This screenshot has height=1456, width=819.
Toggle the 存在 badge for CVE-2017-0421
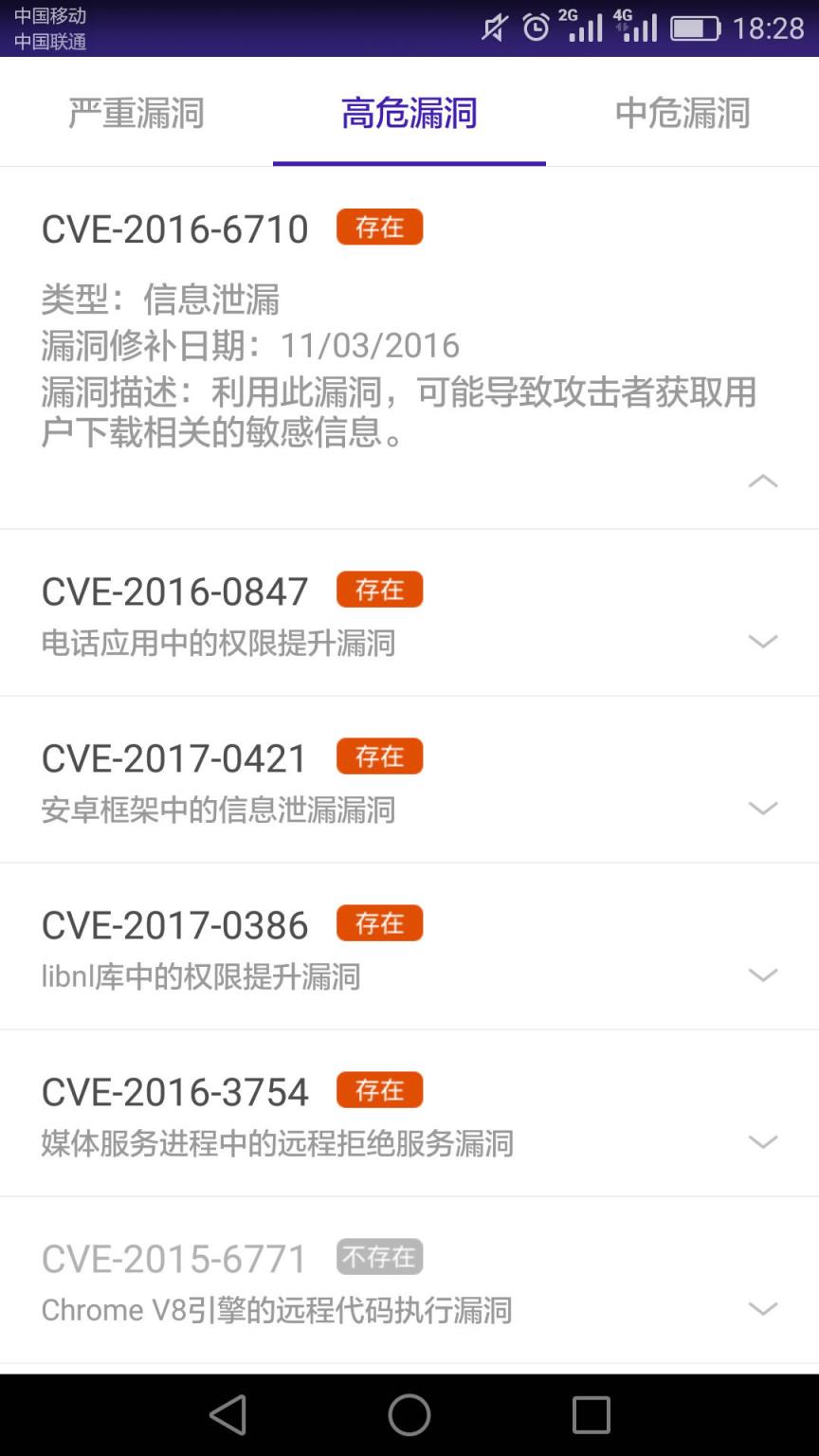point(379,755)
